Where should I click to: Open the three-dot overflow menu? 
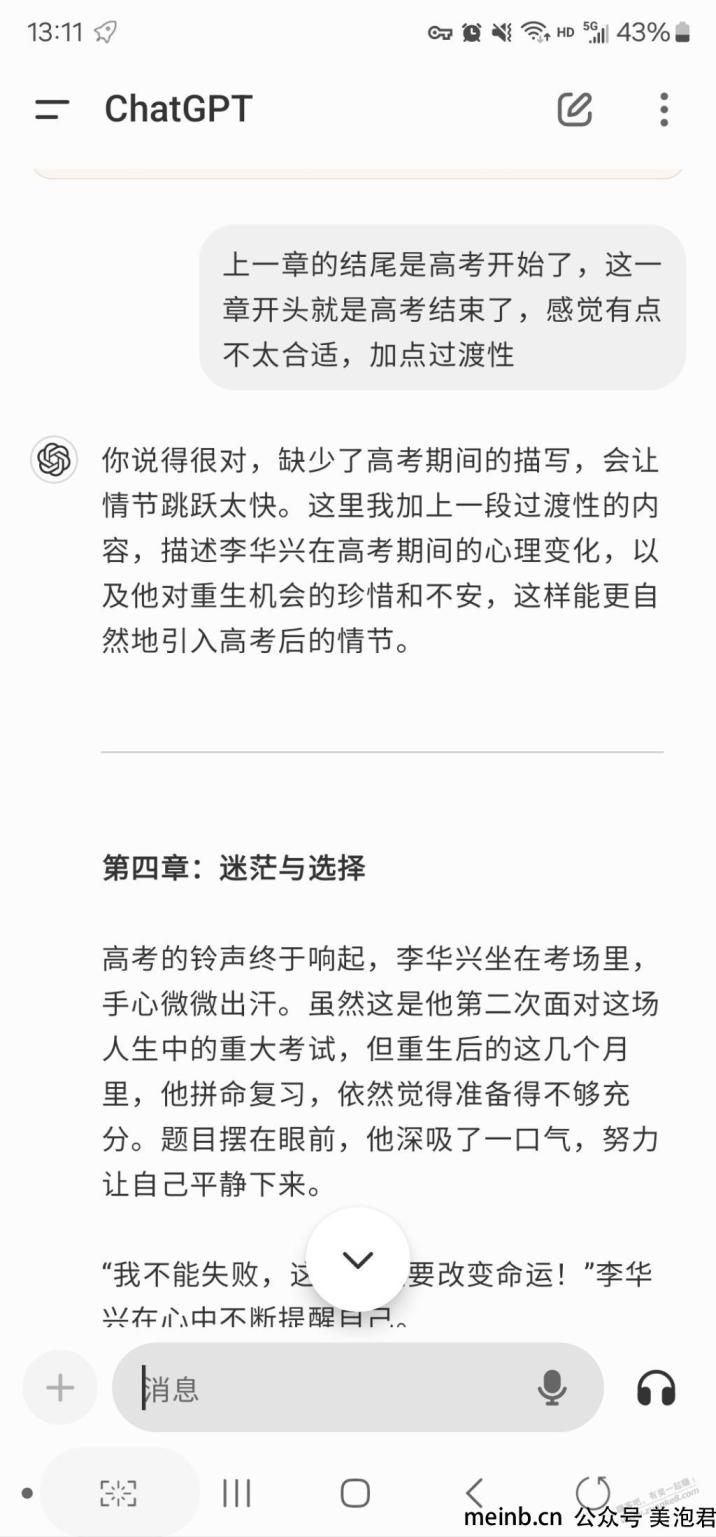click(664, 109)
